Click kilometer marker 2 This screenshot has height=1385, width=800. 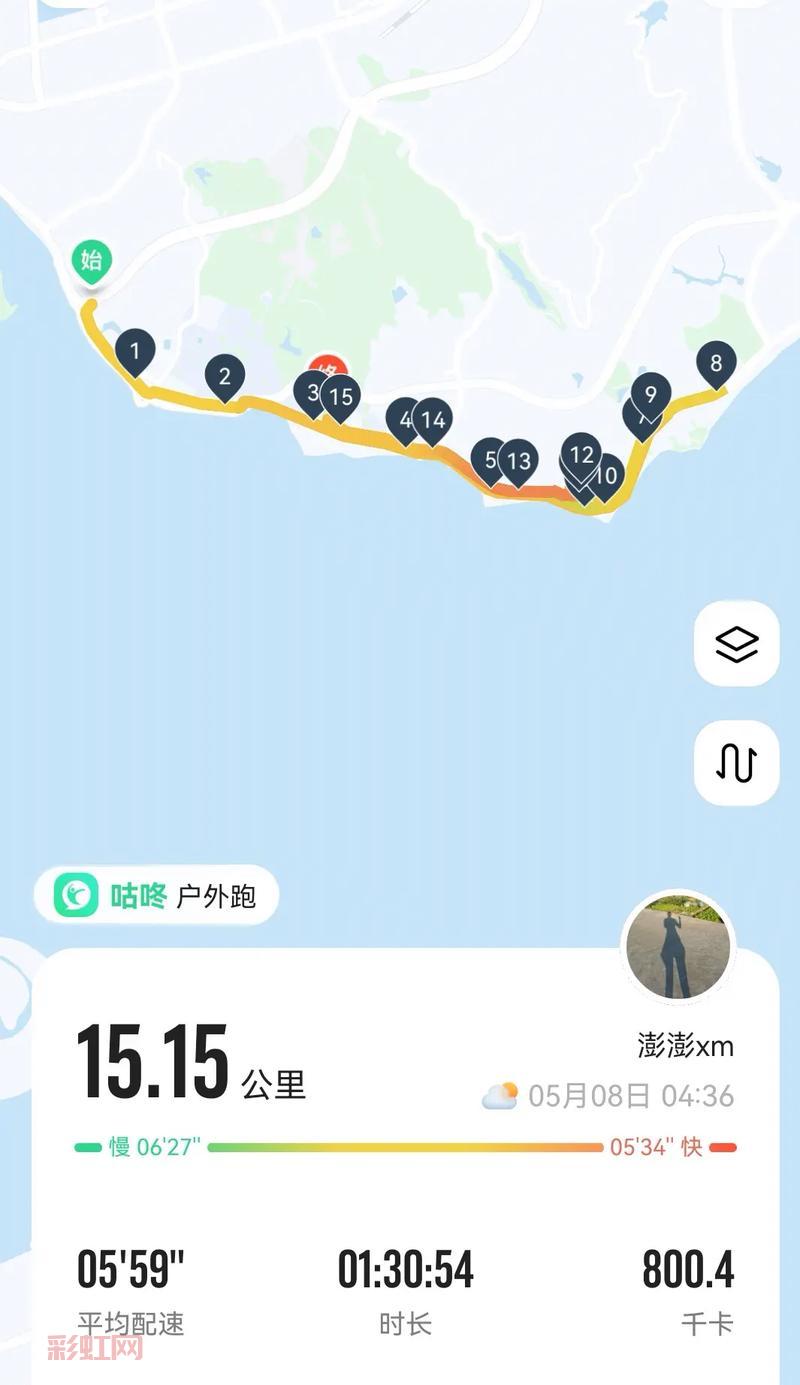[x=224, y=377]
